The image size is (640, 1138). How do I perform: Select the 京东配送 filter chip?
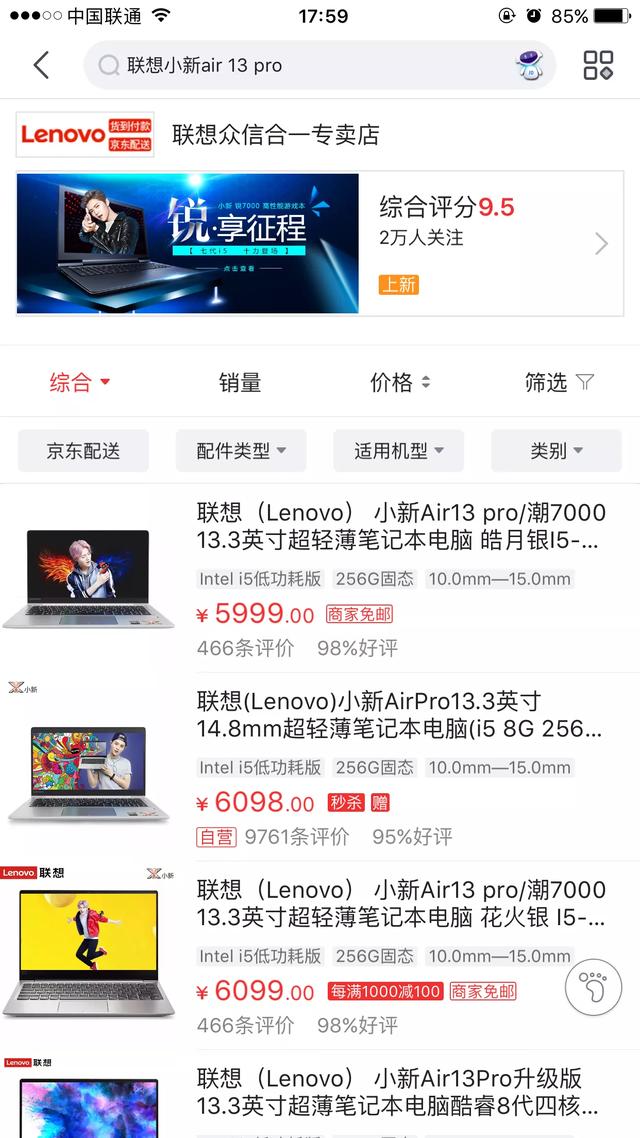(x=83, y=451)
